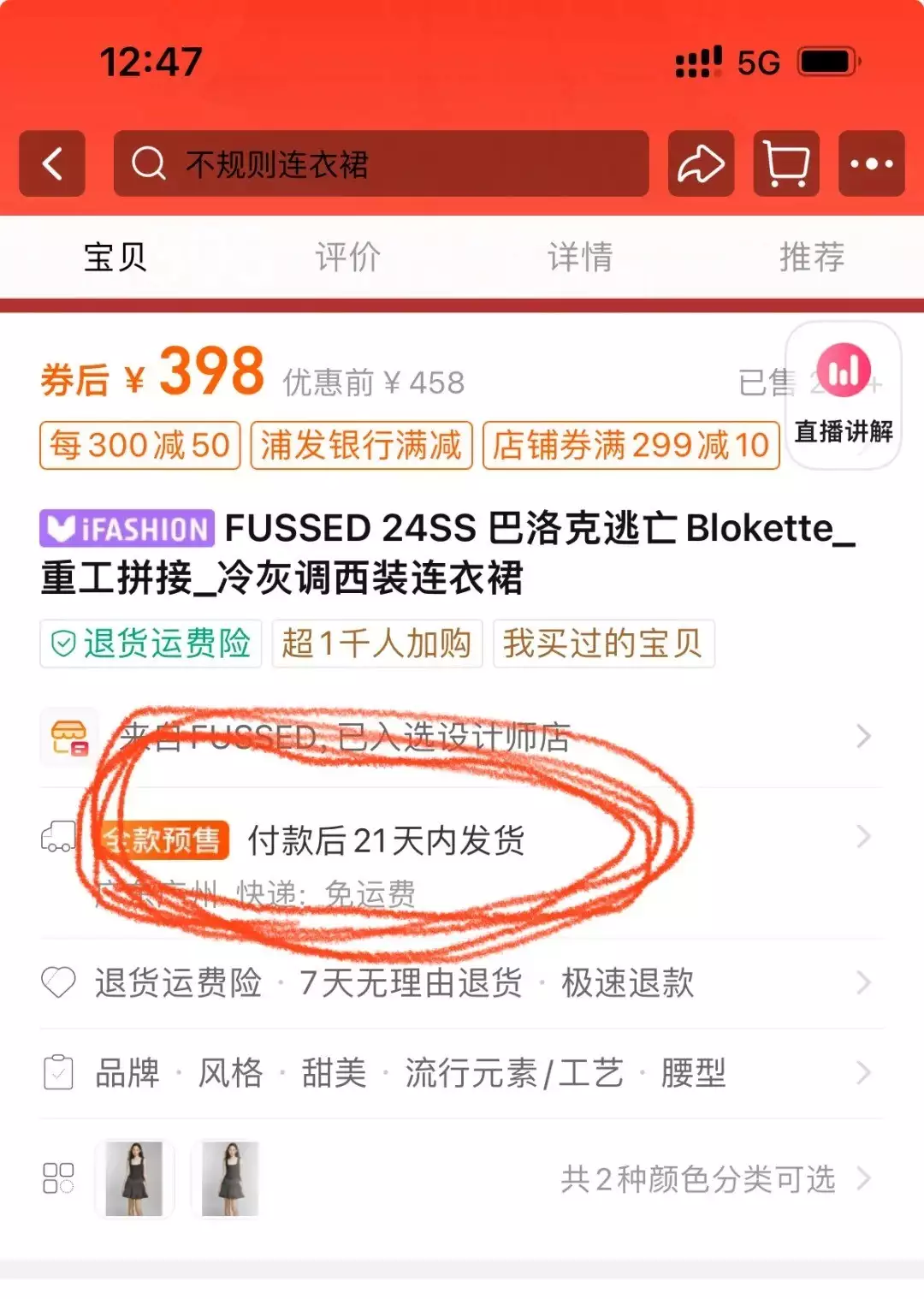
Task: Switch to the 推荐 tab
Action: point(812,257)
